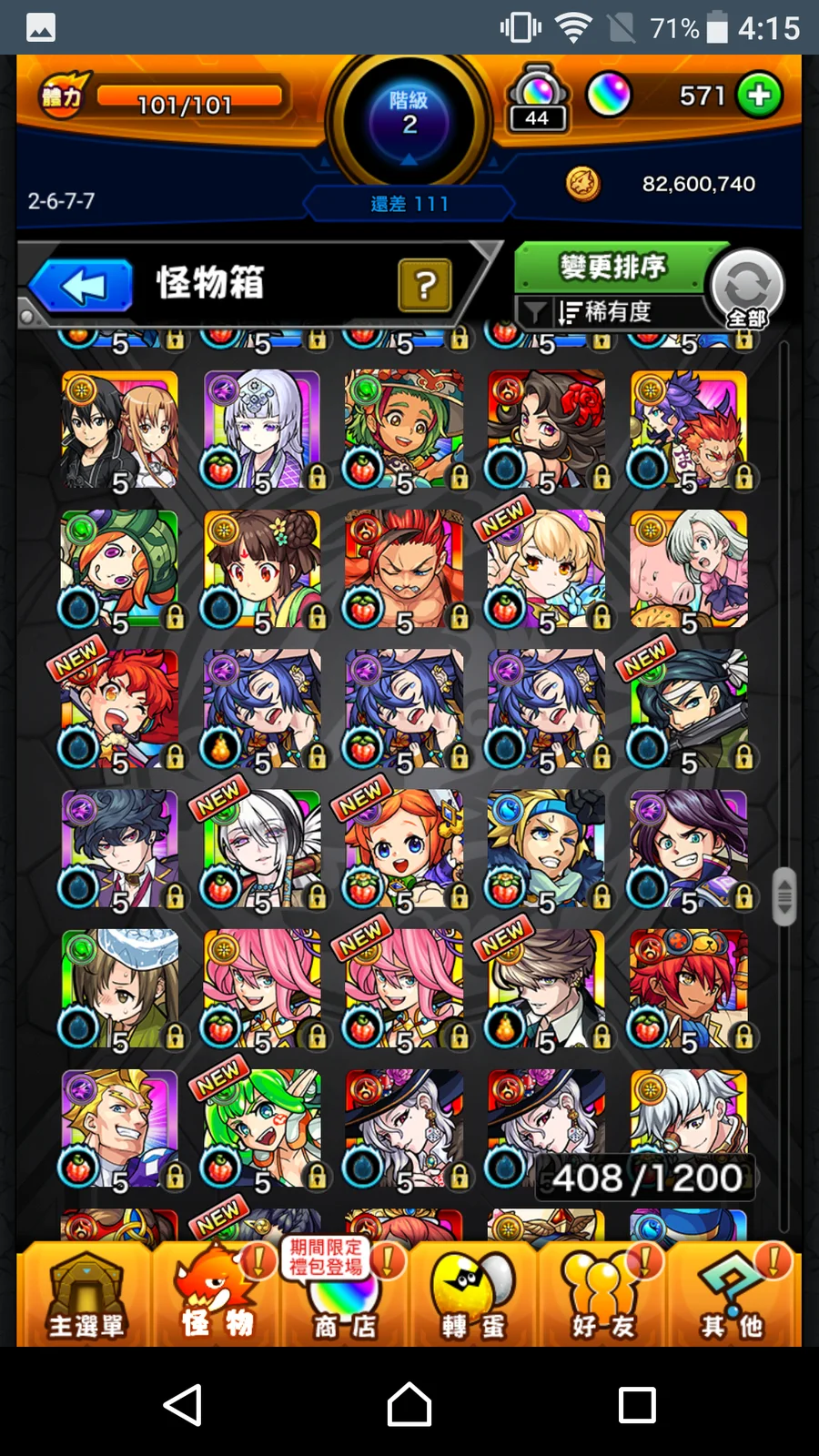Open the 主選單 main menu tab
The height and width of the screenshot is (1456, 819).
pos(86,1296)
